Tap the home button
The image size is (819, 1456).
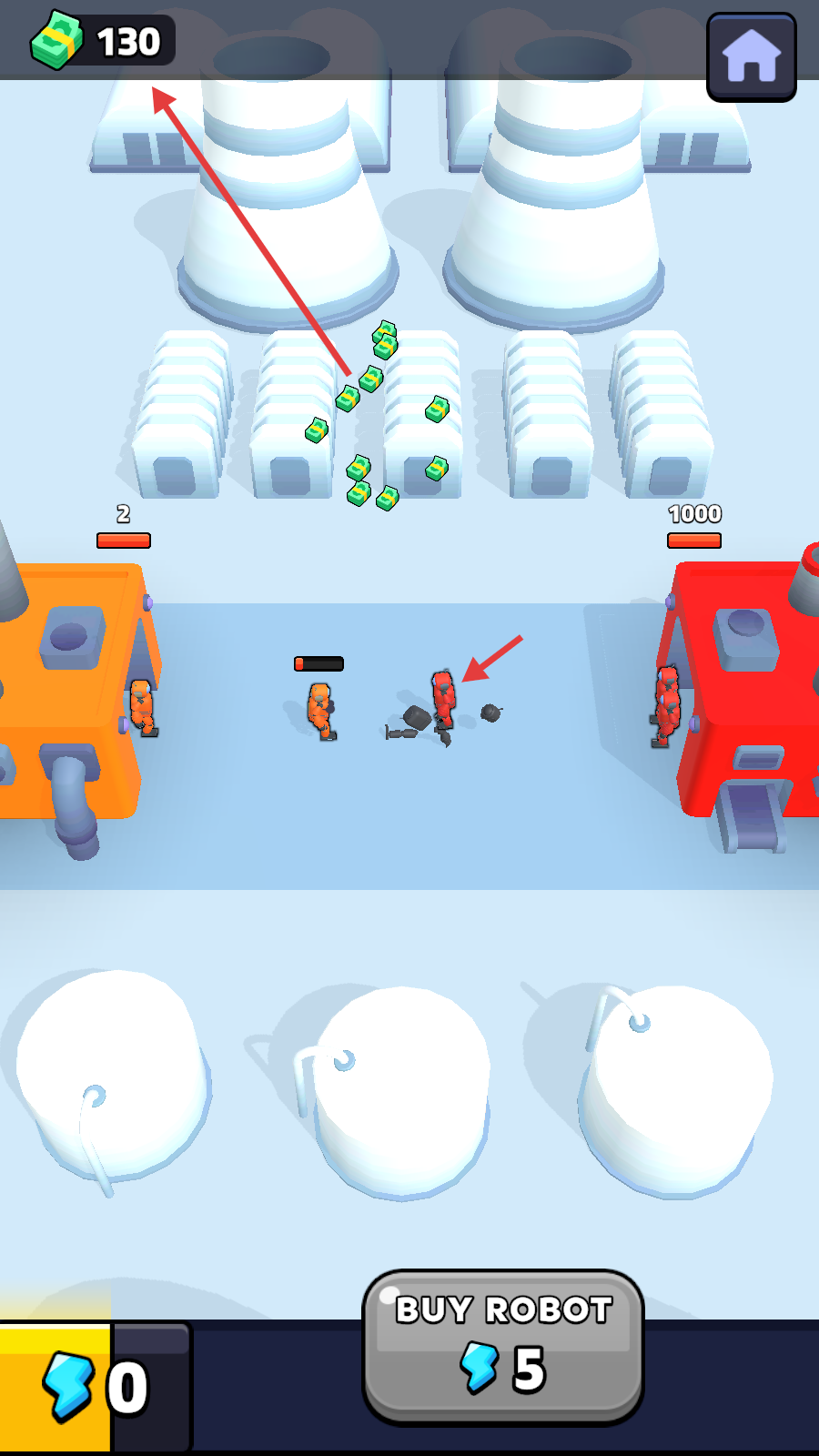pyautogui.click(x=751, y=56)
